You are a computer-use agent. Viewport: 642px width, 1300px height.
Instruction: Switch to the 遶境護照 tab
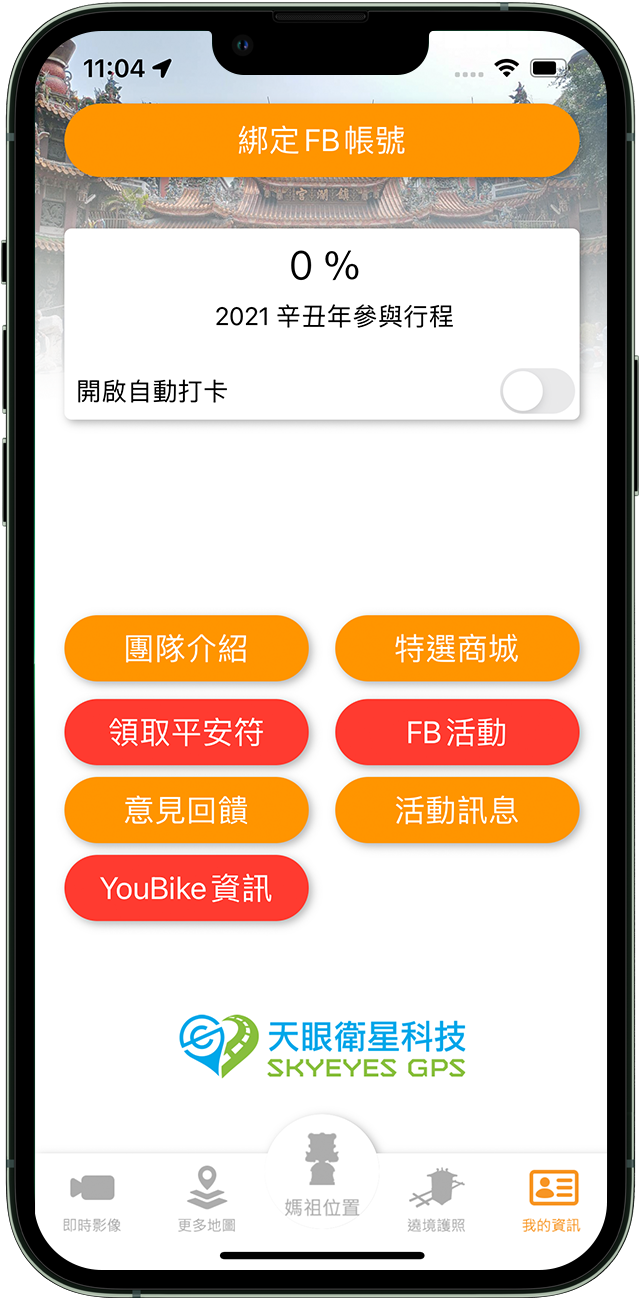coord(437,1201)
